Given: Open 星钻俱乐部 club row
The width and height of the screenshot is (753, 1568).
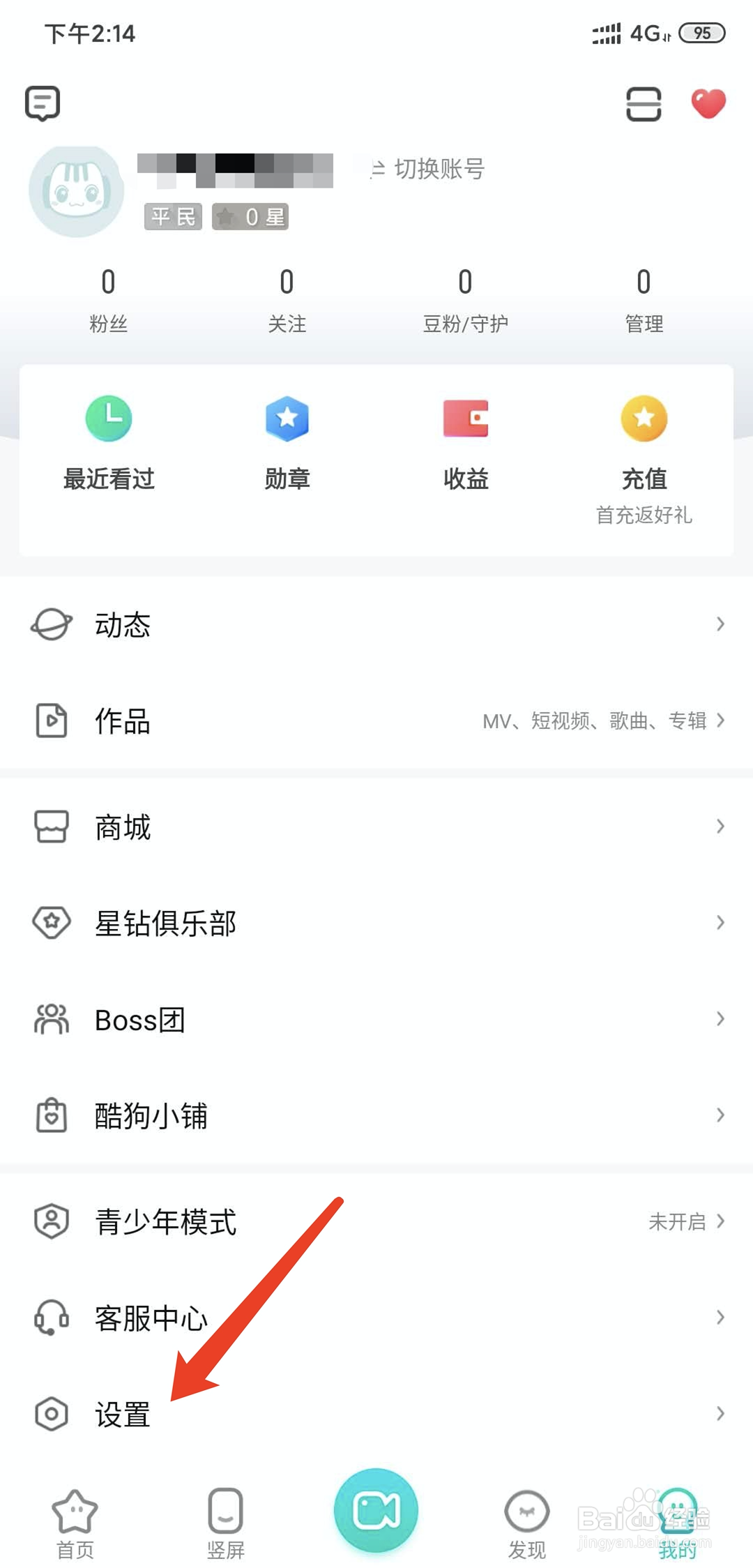Looking at the screenshot, I should tap(376, 923).
